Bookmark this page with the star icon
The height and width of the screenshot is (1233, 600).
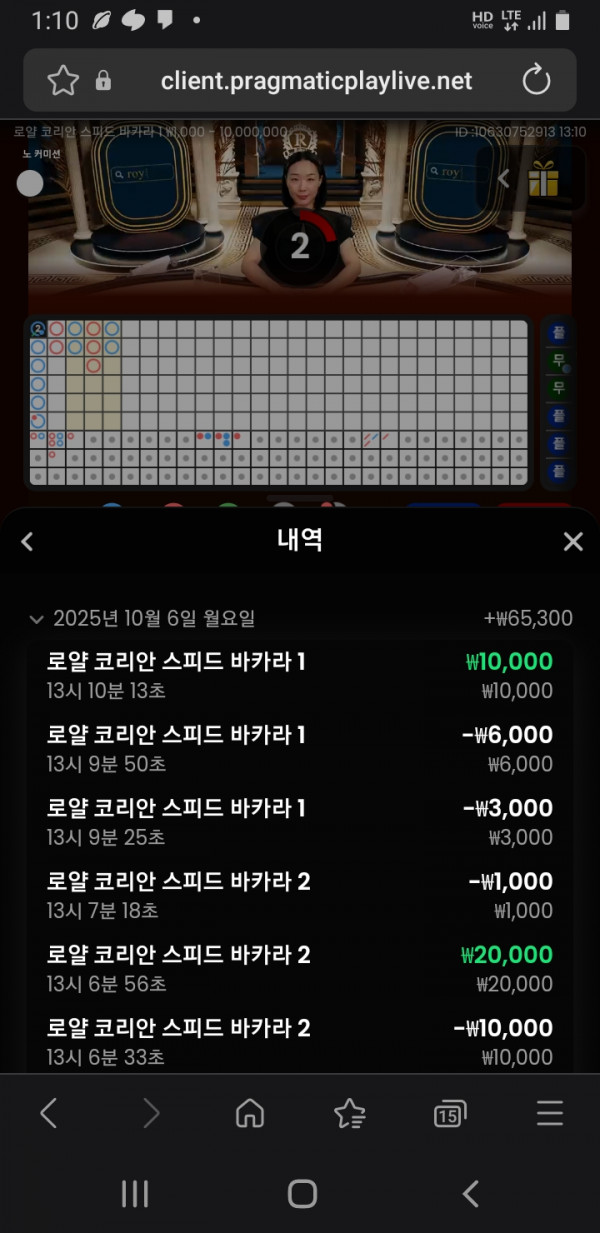(x=63, y=81)
